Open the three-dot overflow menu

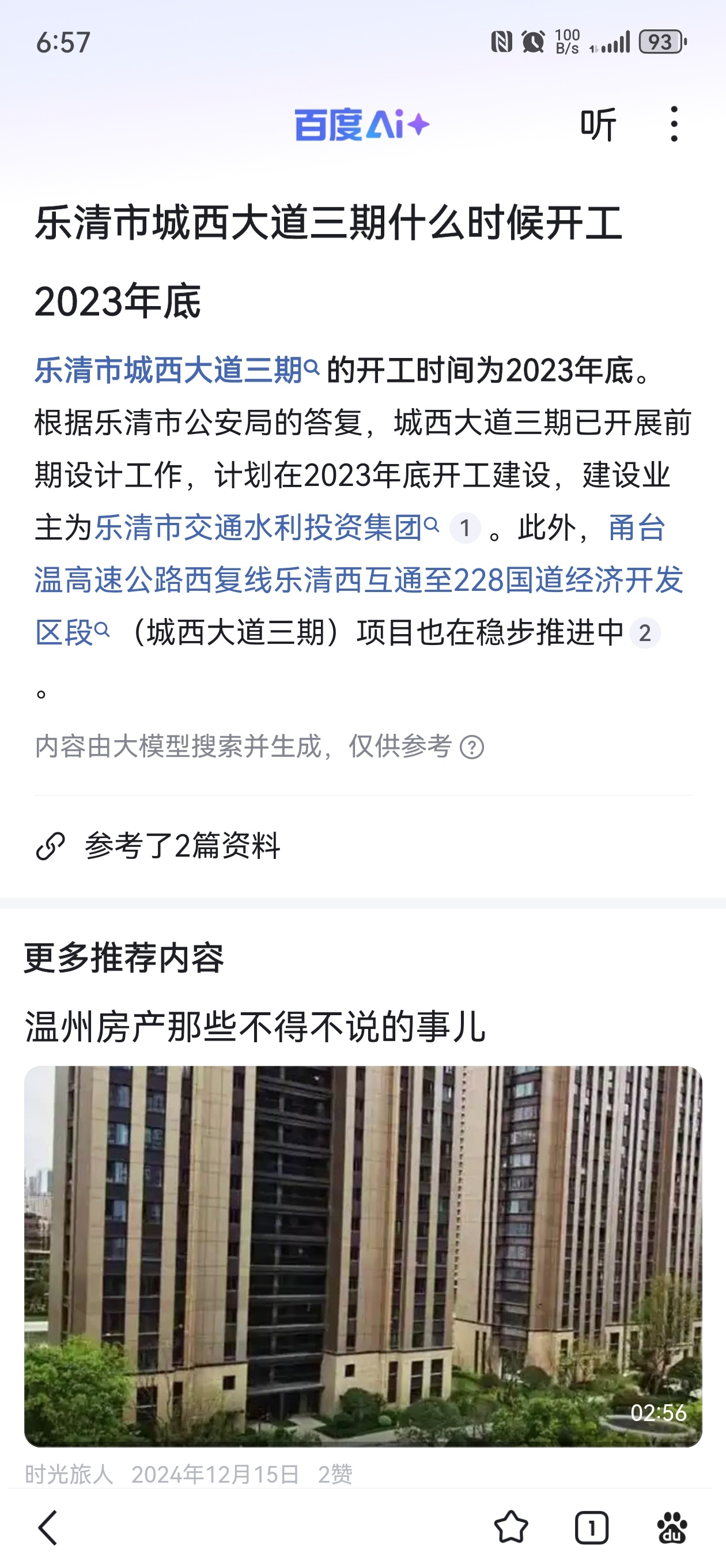674,124
